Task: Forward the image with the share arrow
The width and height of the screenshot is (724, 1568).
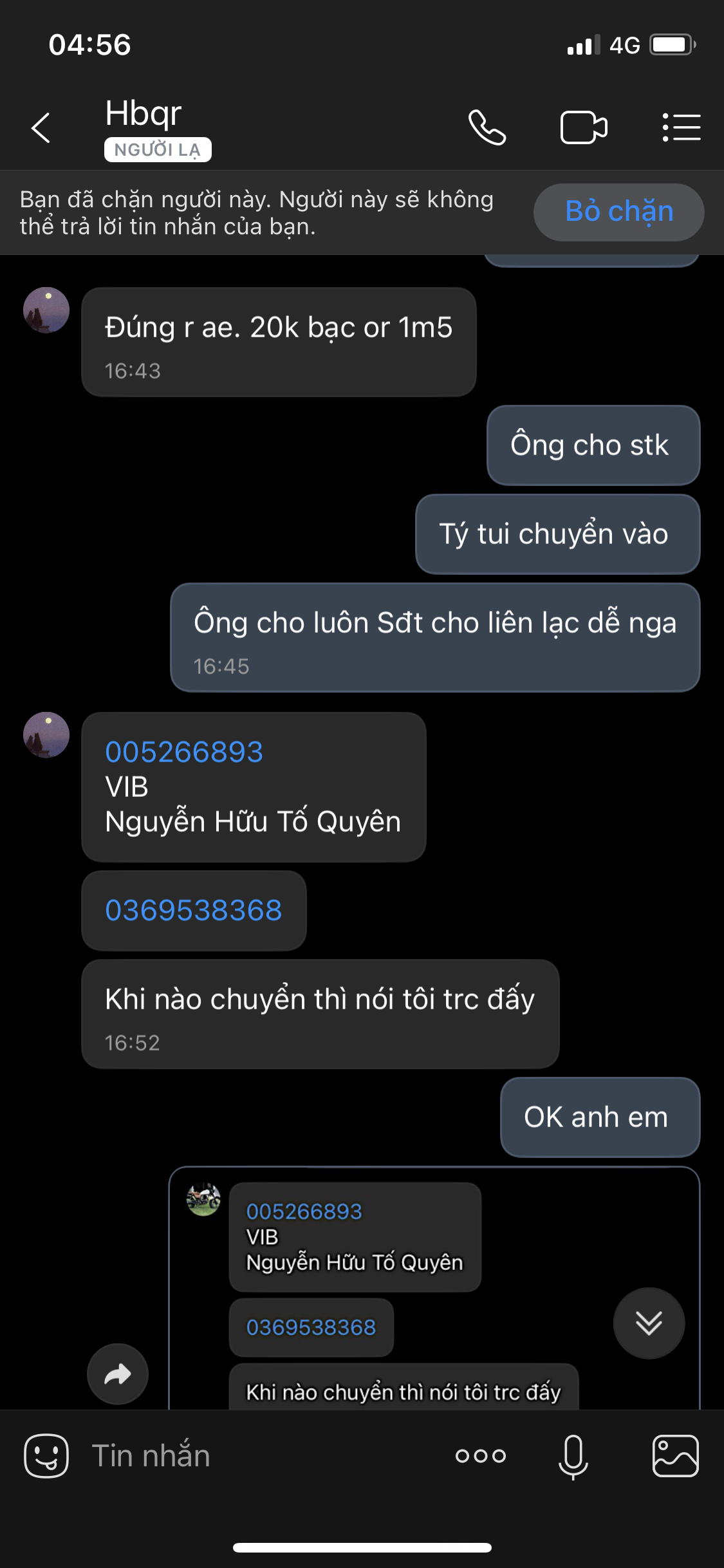Action: 118,1374
